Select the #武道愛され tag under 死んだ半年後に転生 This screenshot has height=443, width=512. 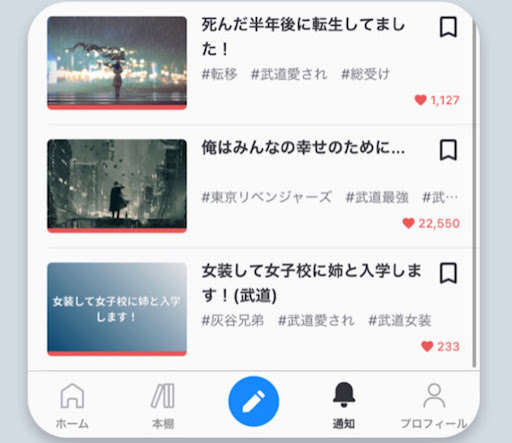pos(289,74)
